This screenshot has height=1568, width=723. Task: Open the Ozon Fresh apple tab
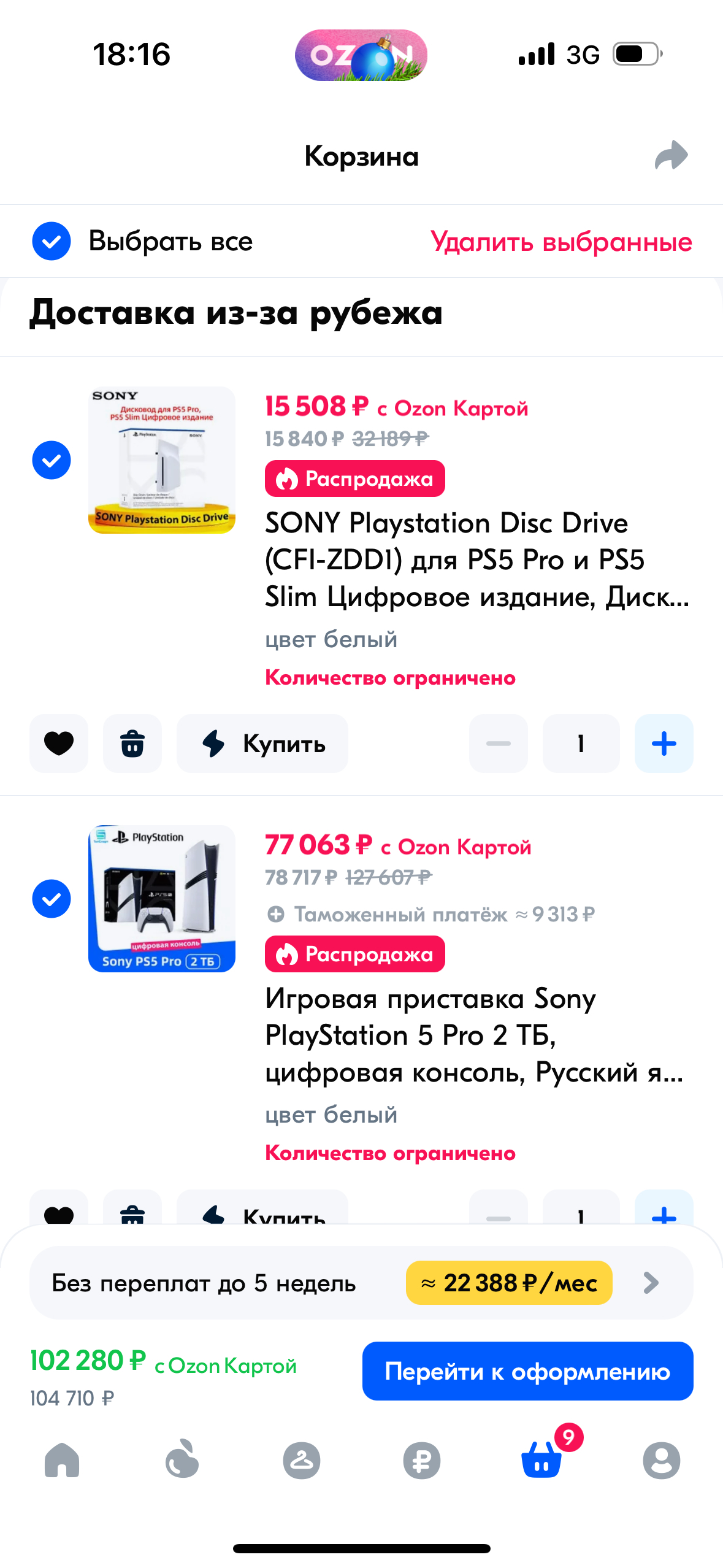[x=182, y=1459]
